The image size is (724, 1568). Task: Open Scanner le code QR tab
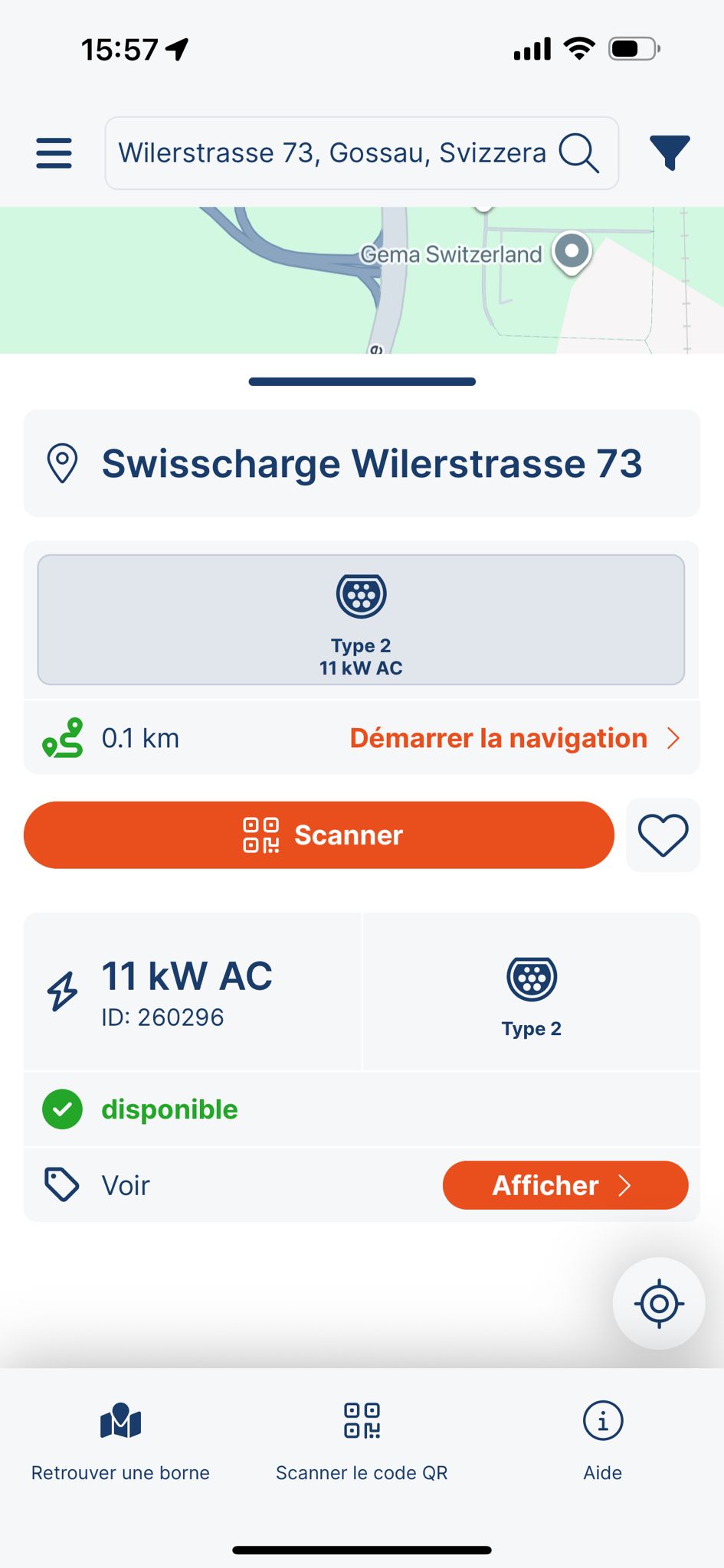point(362,1441)
